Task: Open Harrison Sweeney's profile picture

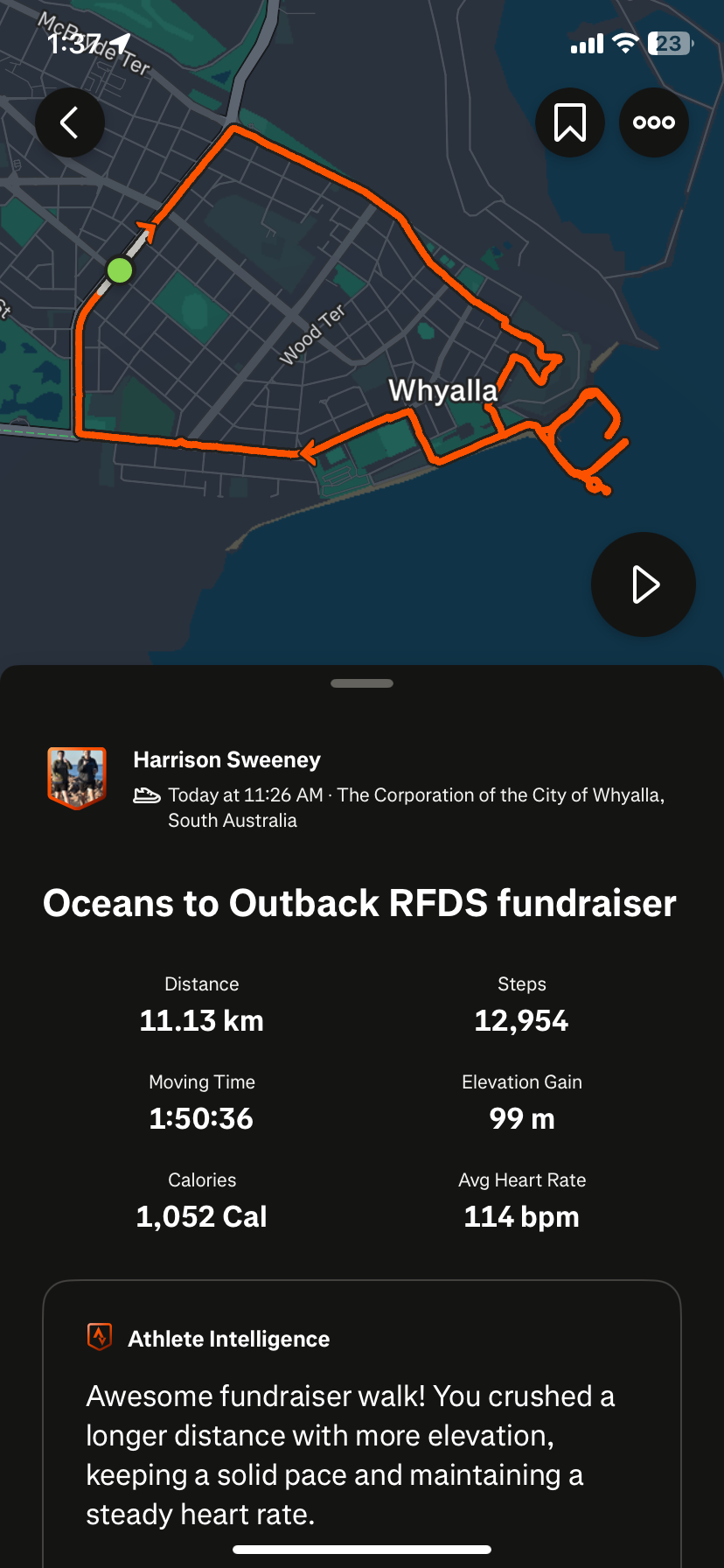Action: click(77, 778)
